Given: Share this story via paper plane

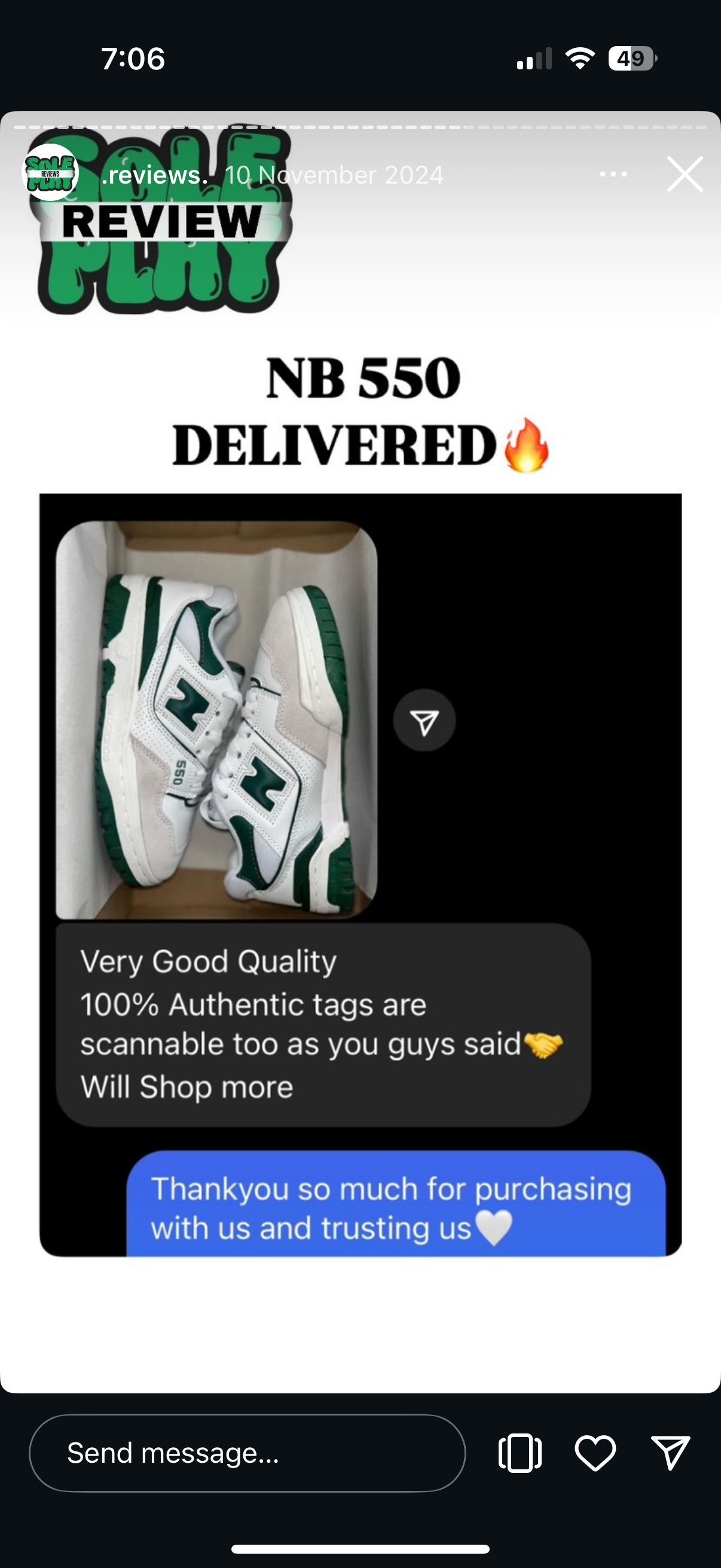Looking at the screenshot, I should point(670,1453).
